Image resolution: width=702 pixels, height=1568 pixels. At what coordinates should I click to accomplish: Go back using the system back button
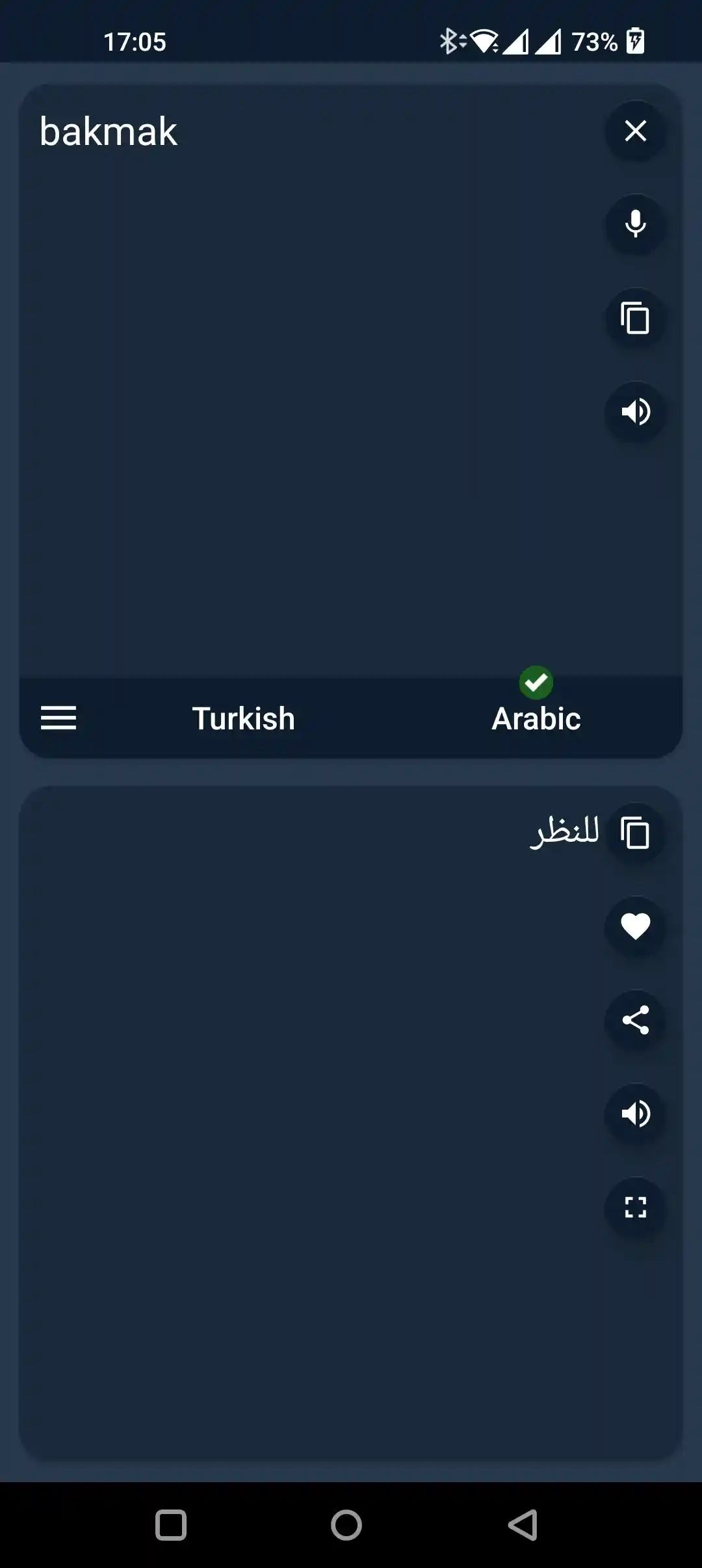tap(523, 1524)
